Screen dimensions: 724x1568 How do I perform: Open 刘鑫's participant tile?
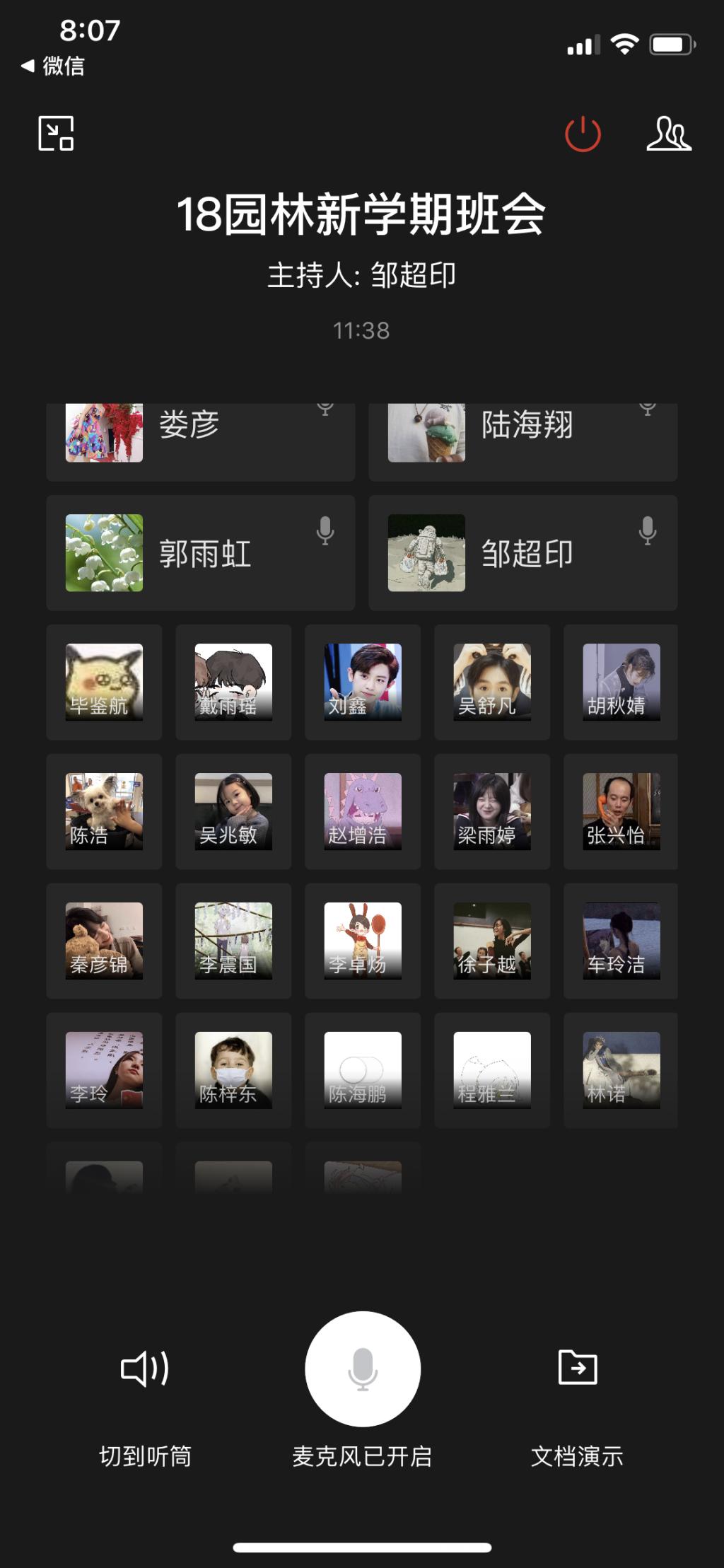pyautogui.click(x=363, y=682)
